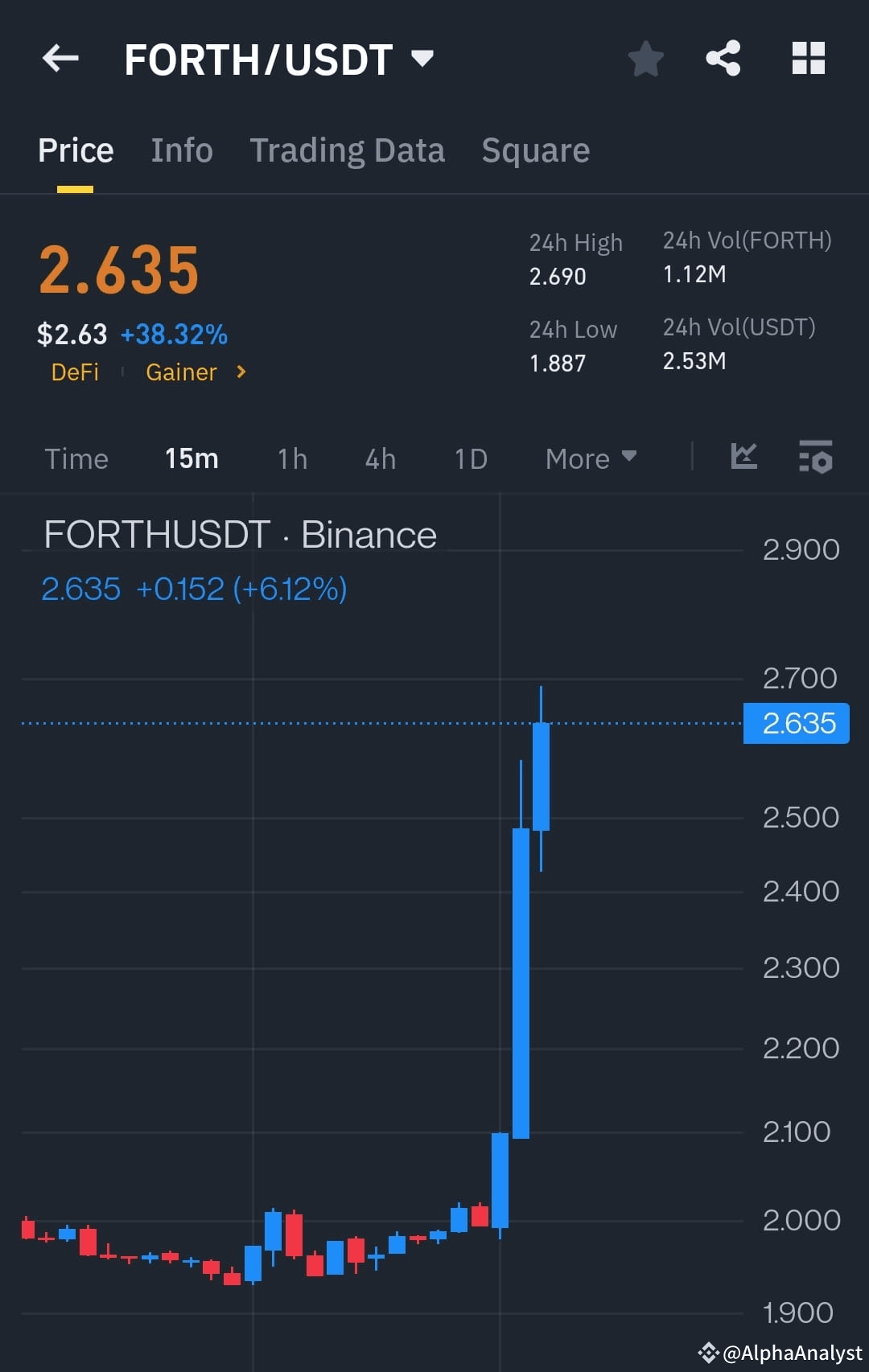This screenshot has width=869, height=1372.
Task: Open the grid layout menu
Action: point(808,58)
